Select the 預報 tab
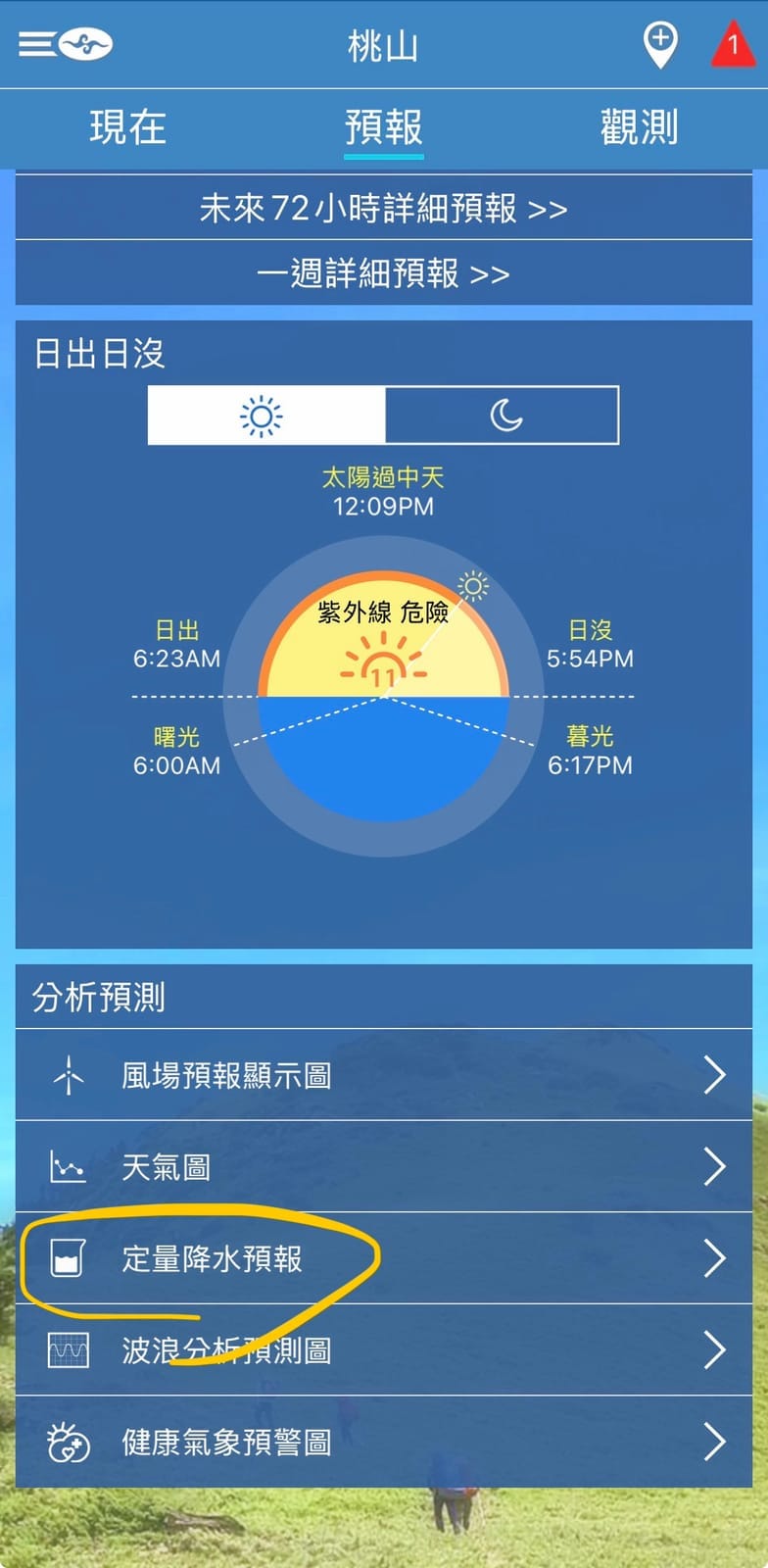Screen dimensions: 768x1568 pyautogui.click(x=384, y=127)
